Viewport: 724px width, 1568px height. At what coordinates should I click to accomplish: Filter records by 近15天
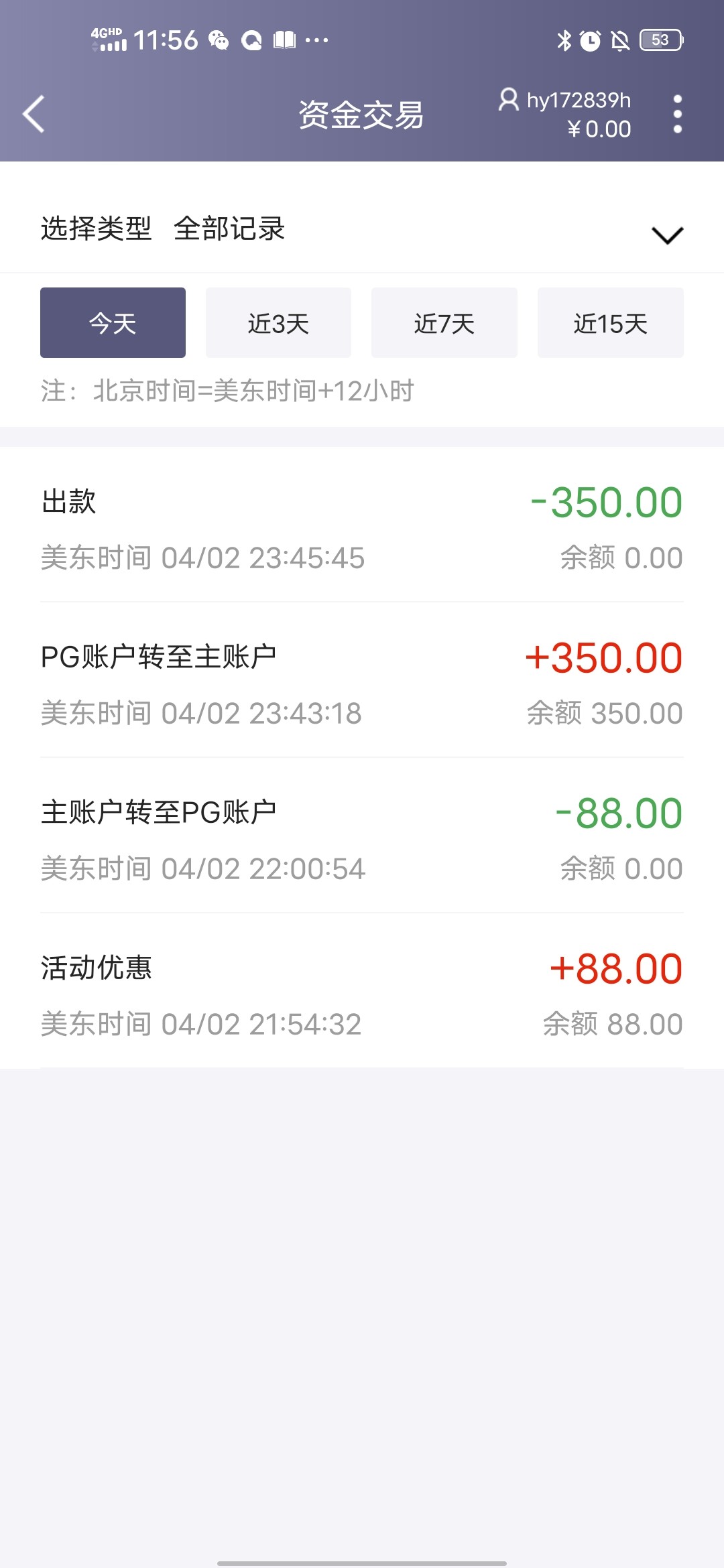(610, 323)
